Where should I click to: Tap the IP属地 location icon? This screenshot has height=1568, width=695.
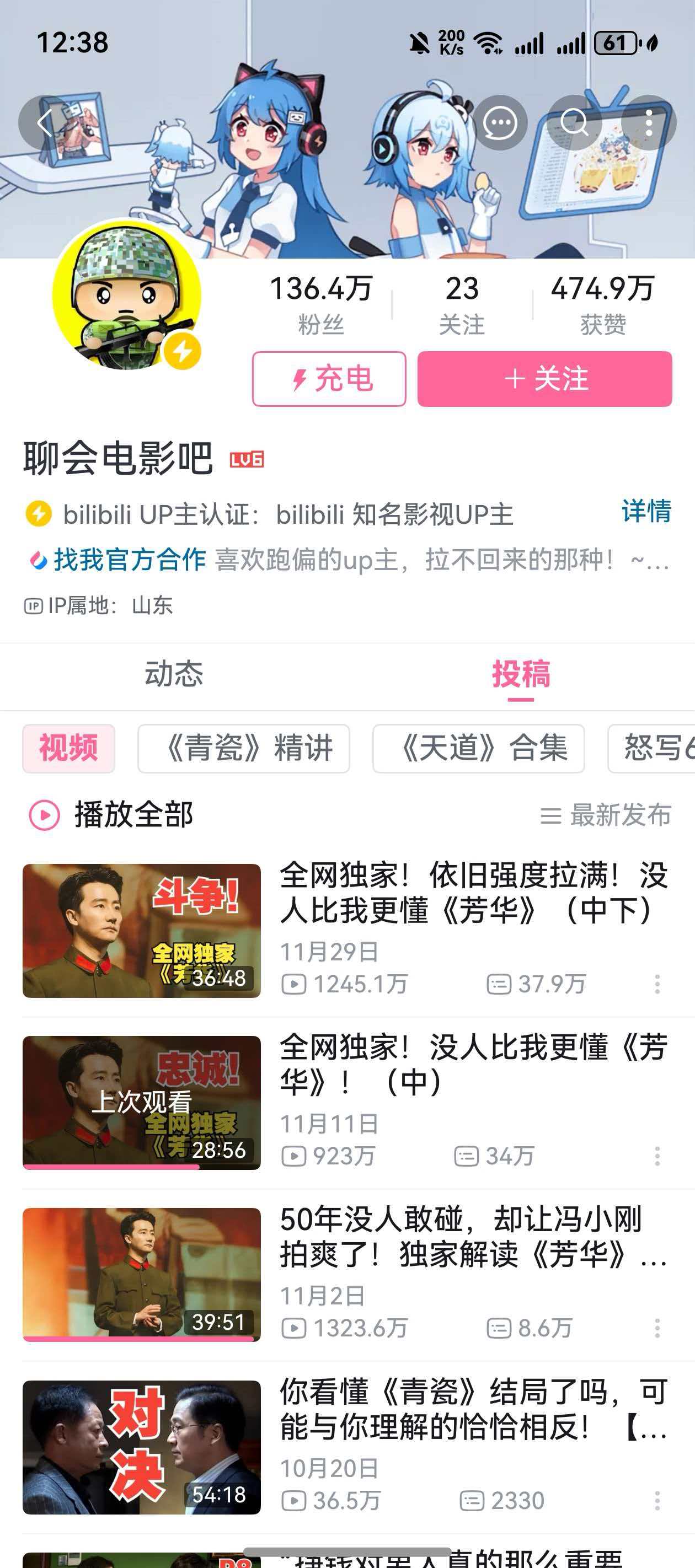34,605
